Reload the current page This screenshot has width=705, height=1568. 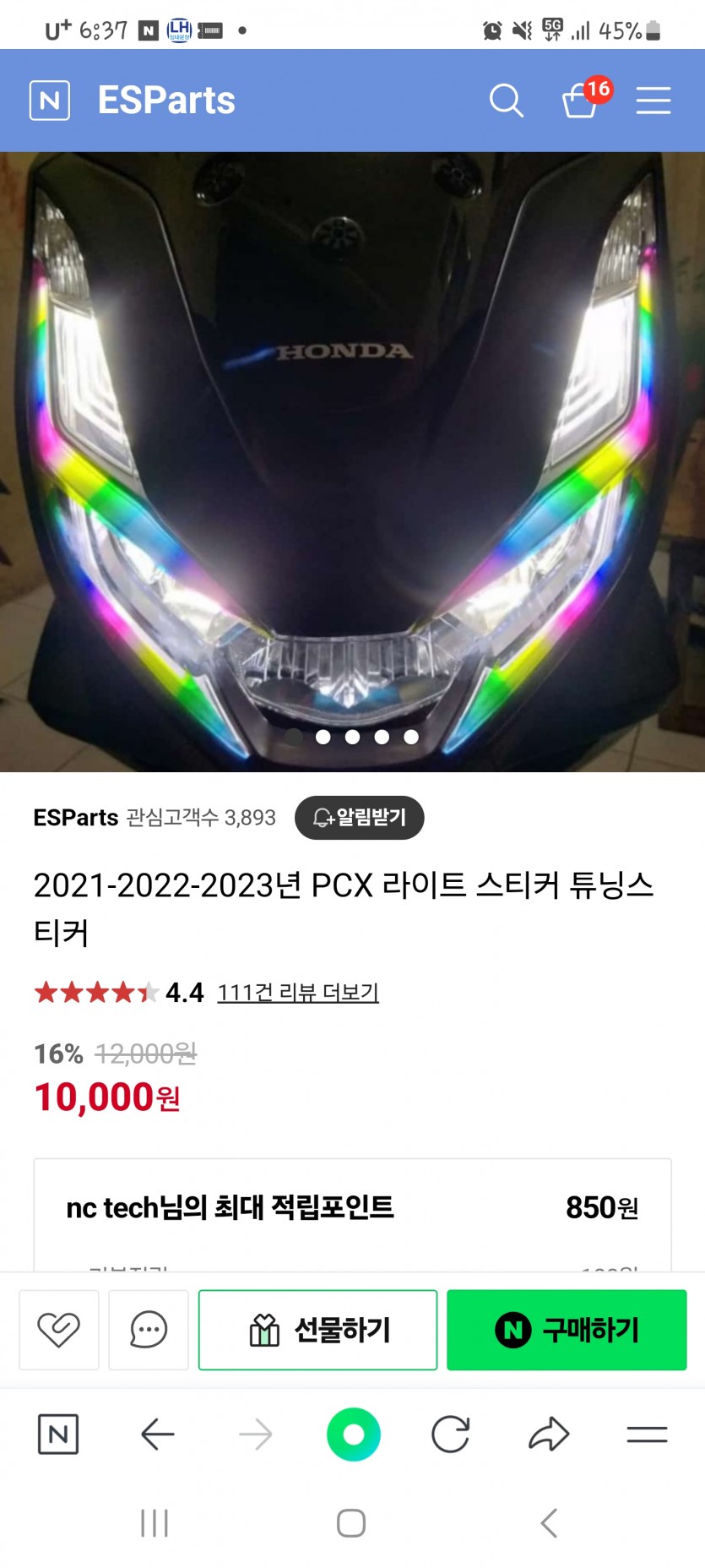tap(450, 1435)
